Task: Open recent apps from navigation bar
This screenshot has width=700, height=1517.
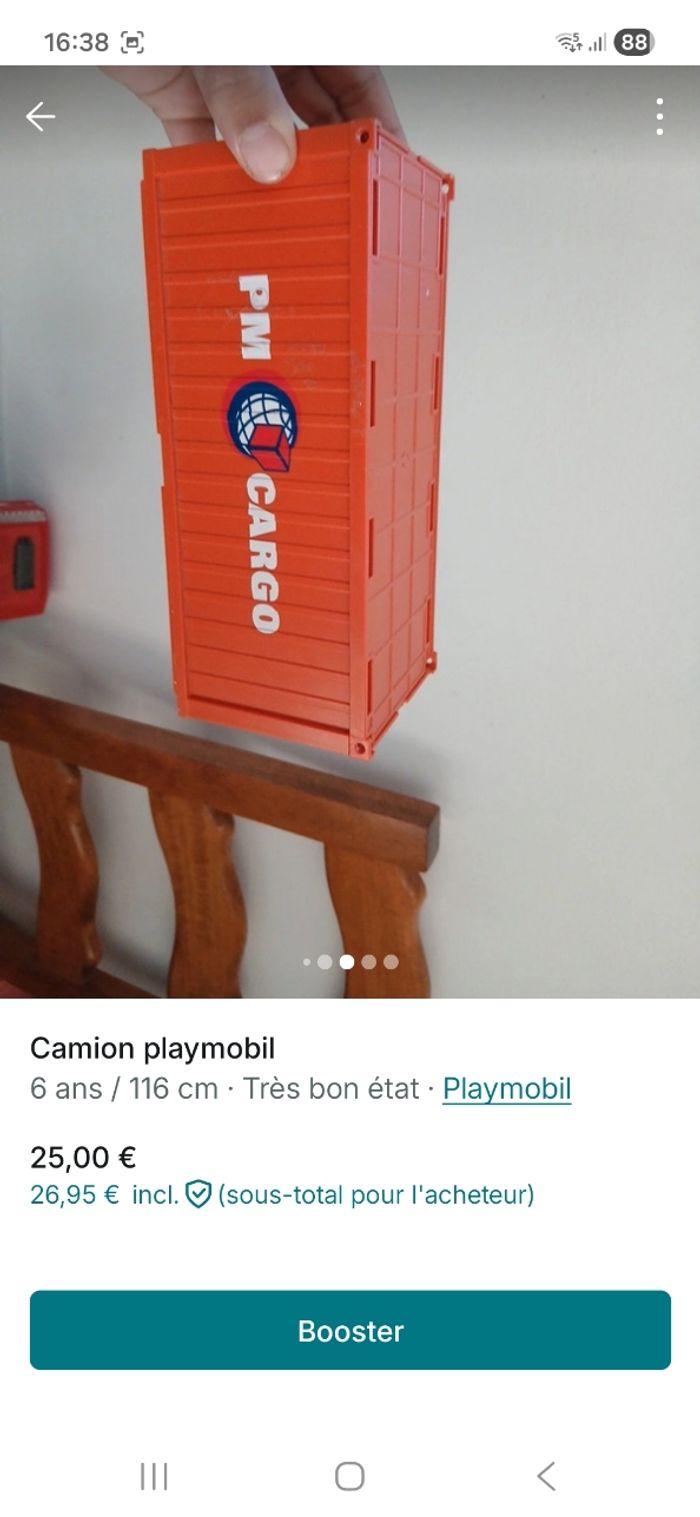Action: 154,1476
